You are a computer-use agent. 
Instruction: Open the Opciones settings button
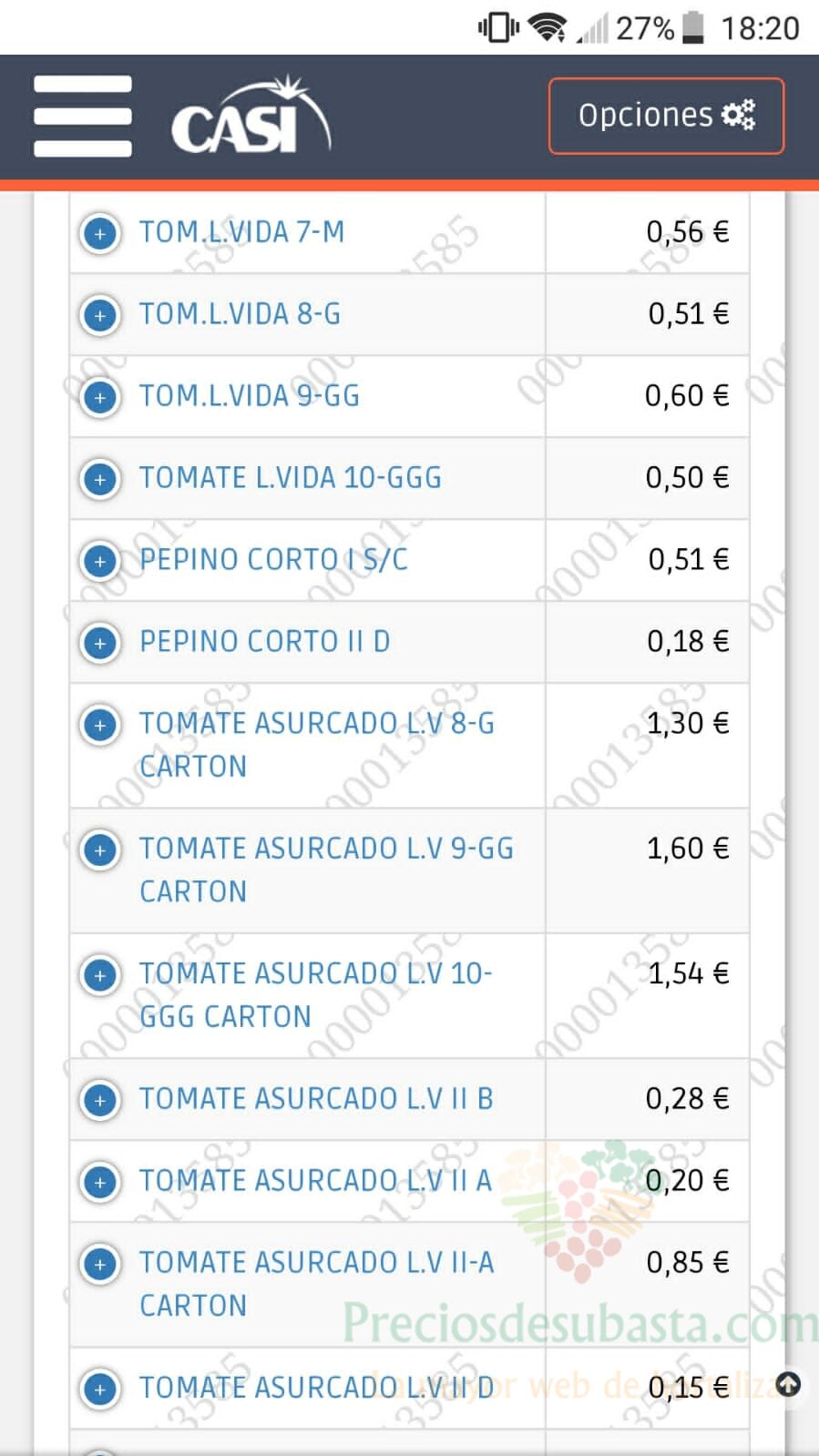coord(666,116)
